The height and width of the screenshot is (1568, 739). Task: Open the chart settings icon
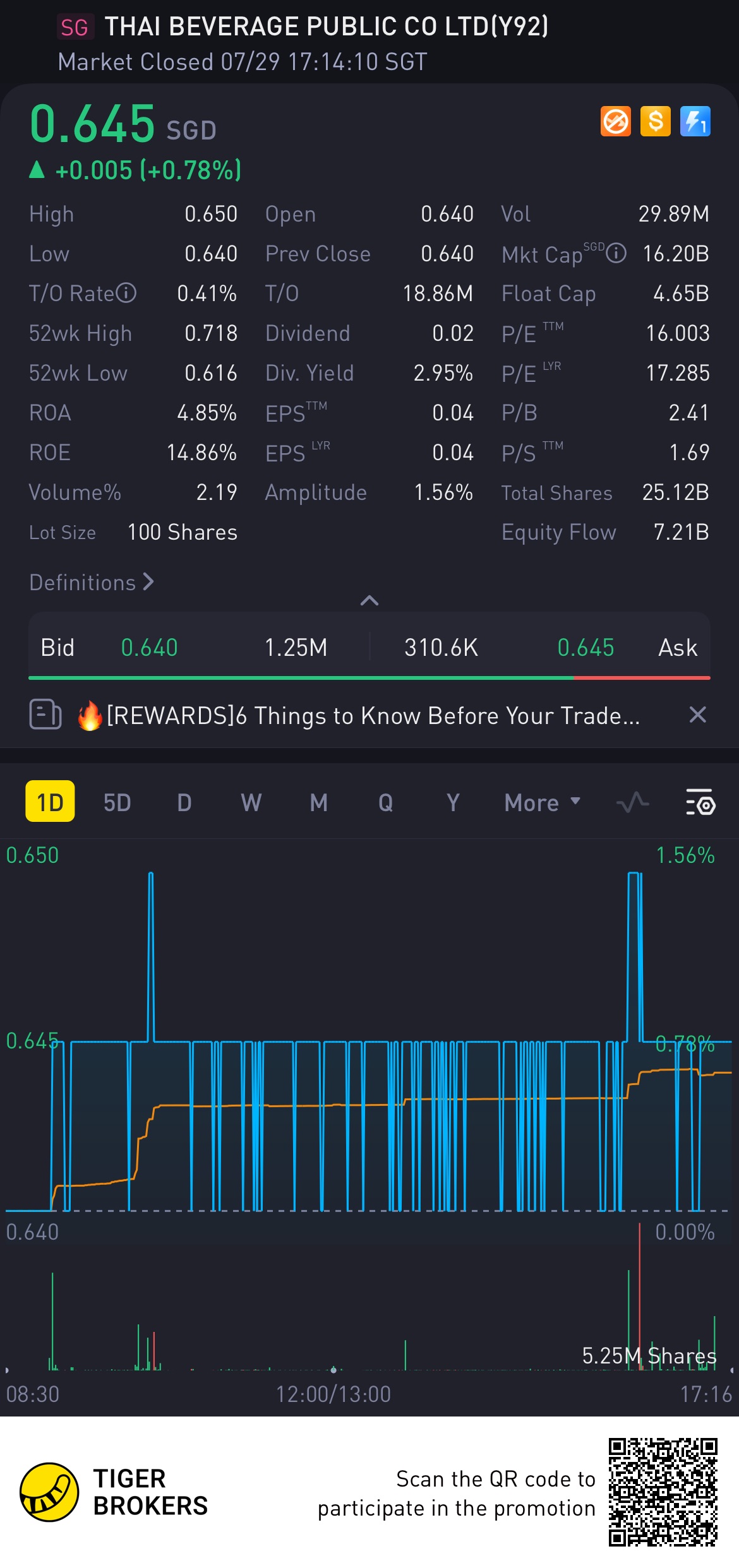(700, 802)
